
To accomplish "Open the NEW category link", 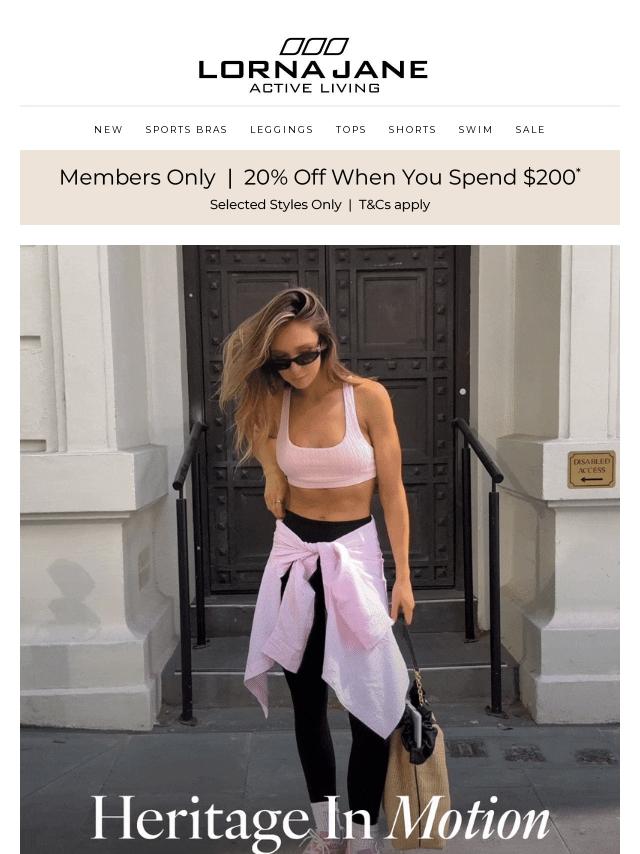I will tap(108, 130).
